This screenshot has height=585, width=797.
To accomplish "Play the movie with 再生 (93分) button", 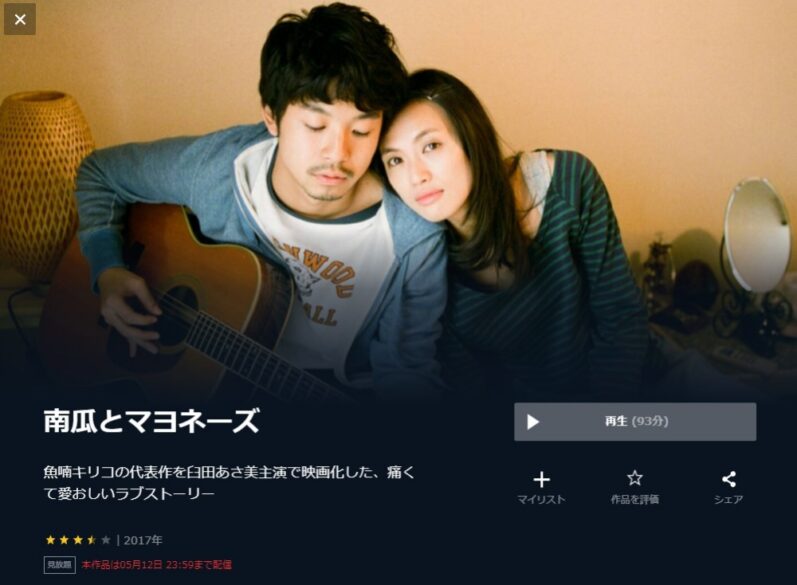I will [x=634, y=422].
